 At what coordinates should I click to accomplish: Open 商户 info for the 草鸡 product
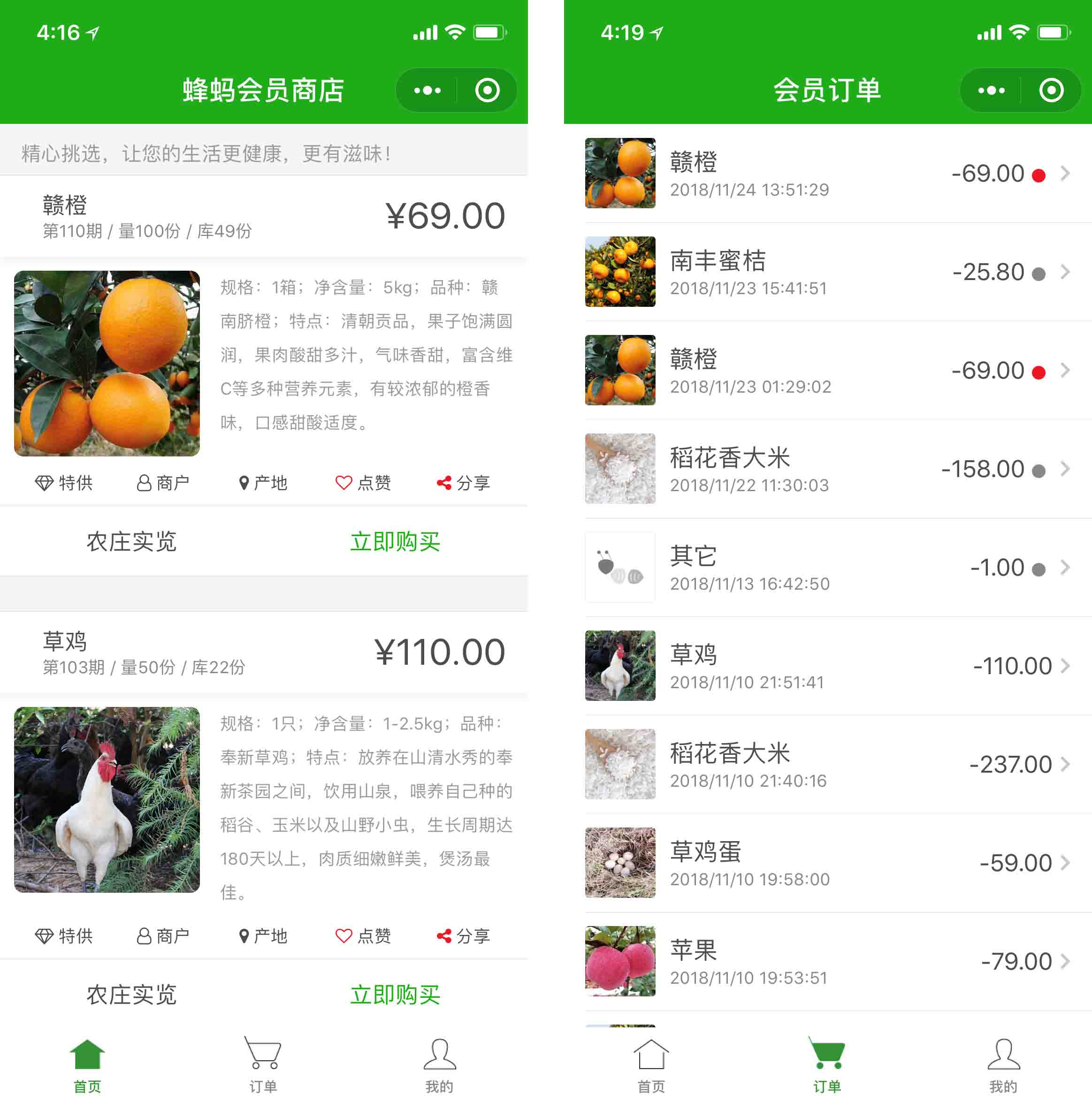pos(163,936)
